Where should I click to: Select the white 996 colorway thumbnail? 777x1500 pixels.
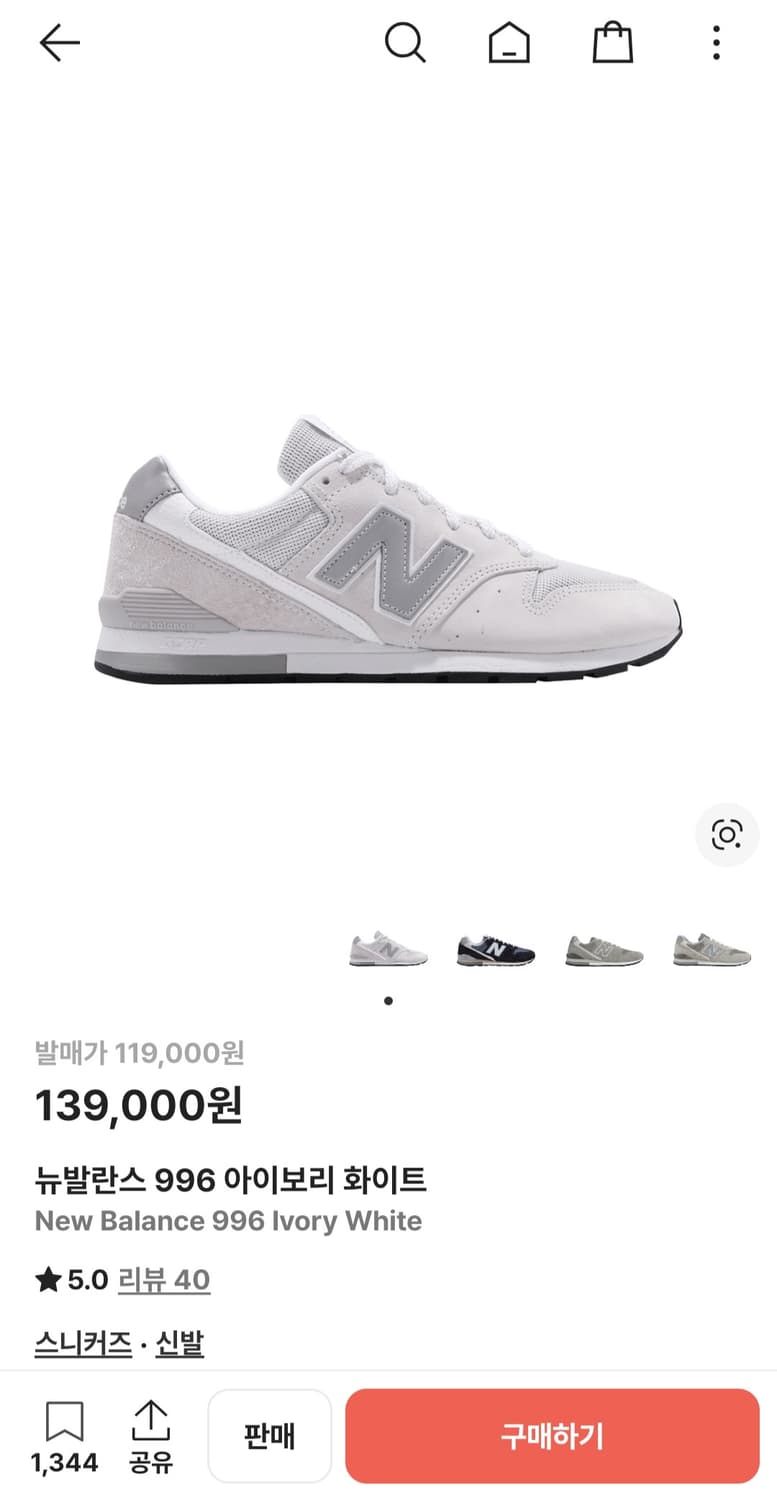click(x=387, y=950)
